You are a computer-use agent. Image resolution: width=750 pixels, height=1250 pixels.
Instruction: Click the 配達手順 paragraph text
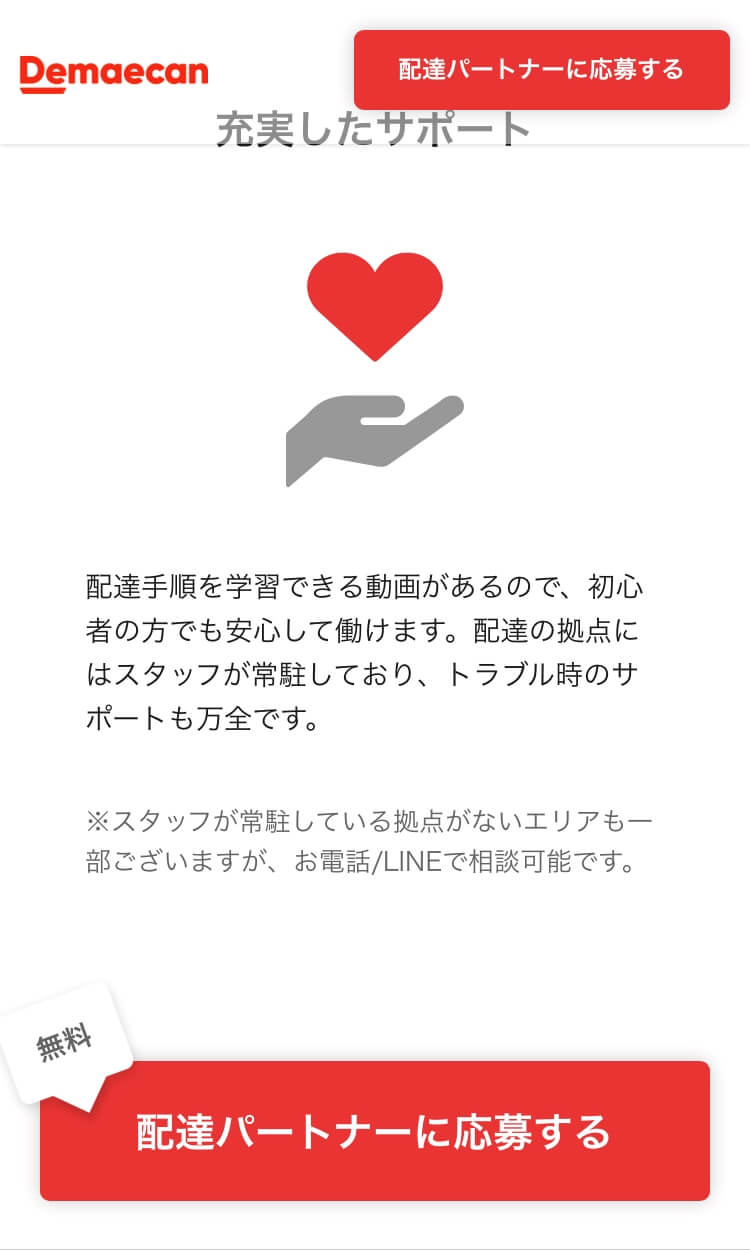point(375,650)
